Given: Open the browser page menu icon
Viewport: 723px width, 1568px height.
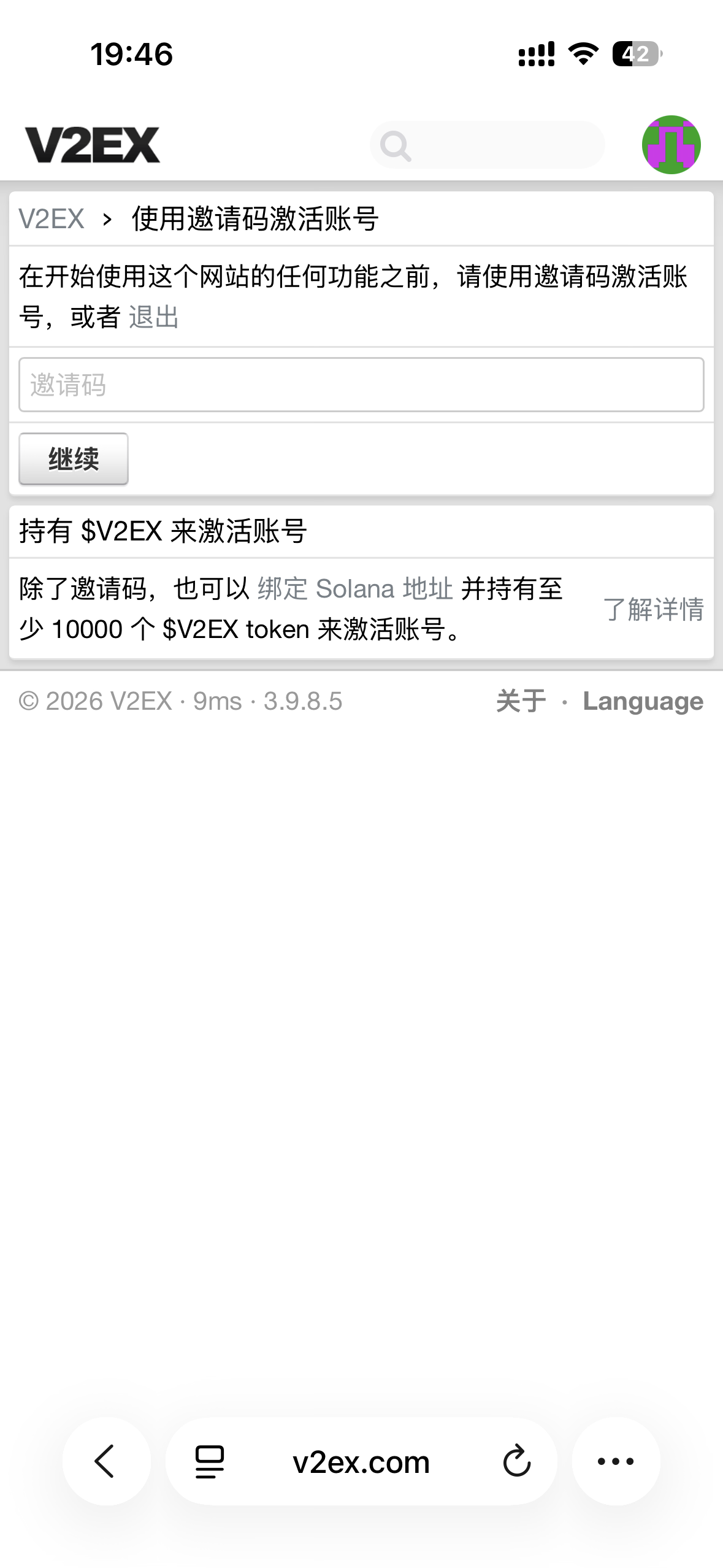Looking at the screenshot, I should pyautogui.click(x=210, y=1461).
